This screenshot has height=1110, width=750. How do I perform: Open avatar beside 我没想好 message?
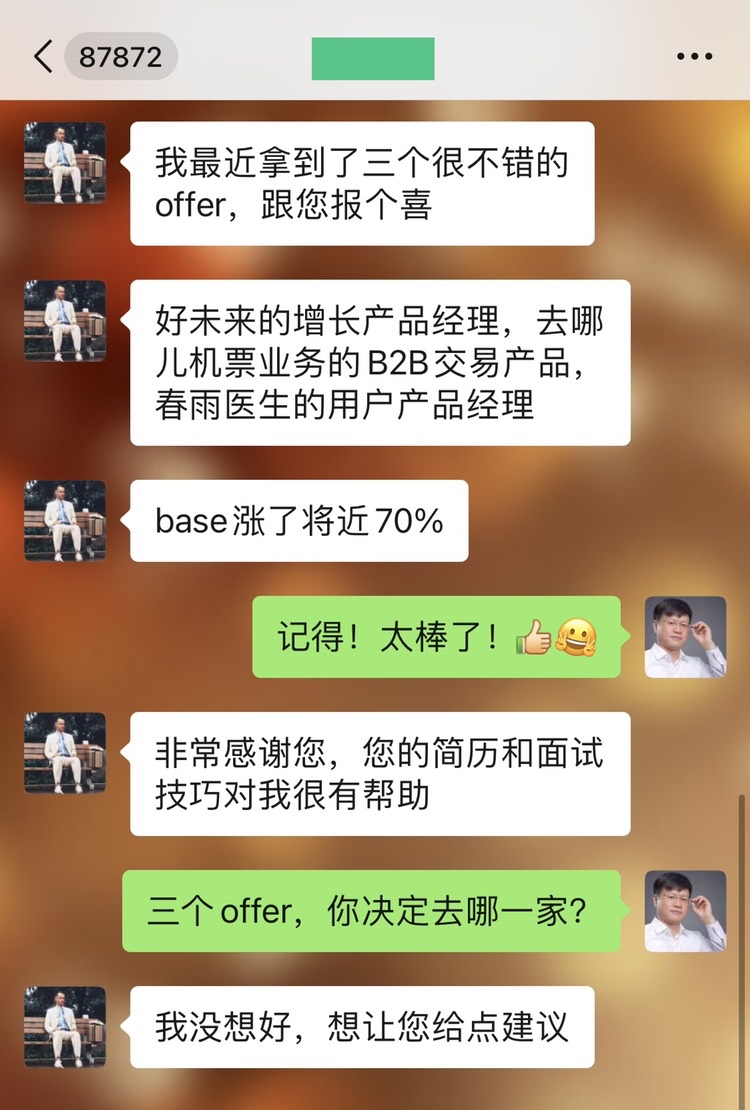[x=65, y=1026]
